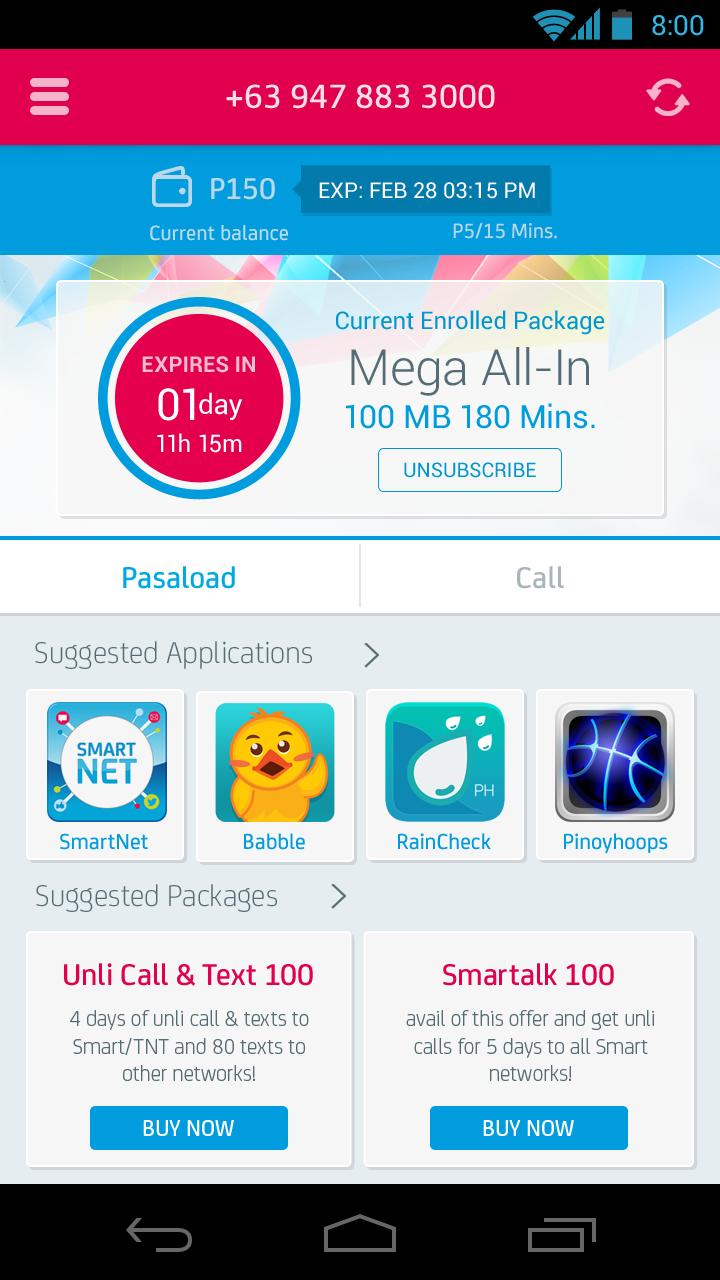The width and height of the screenshot is (720, 1280).
Task: Switch to the Pasaload tab
Action: (x=179, y=577)
